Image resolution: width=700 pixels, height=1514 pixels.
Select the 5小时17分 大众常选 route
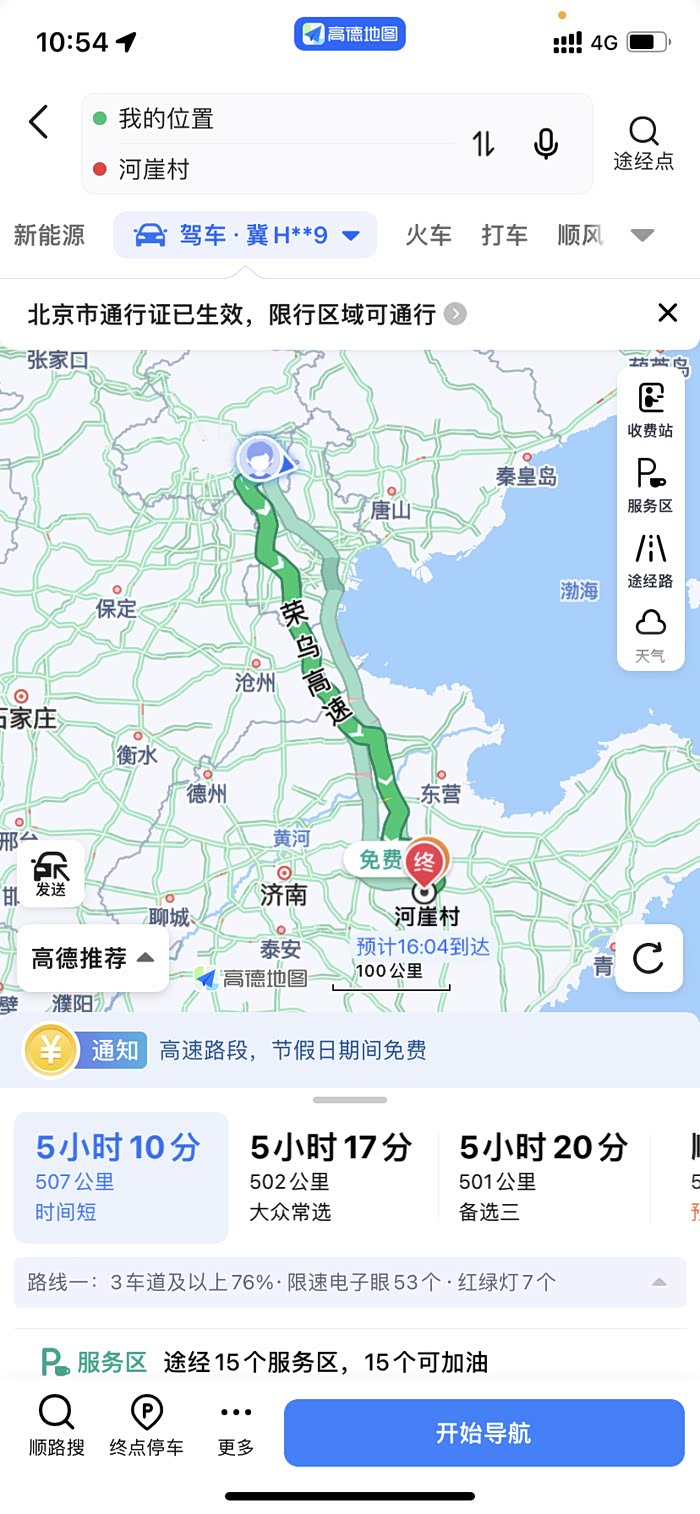tap(330, 1178)
